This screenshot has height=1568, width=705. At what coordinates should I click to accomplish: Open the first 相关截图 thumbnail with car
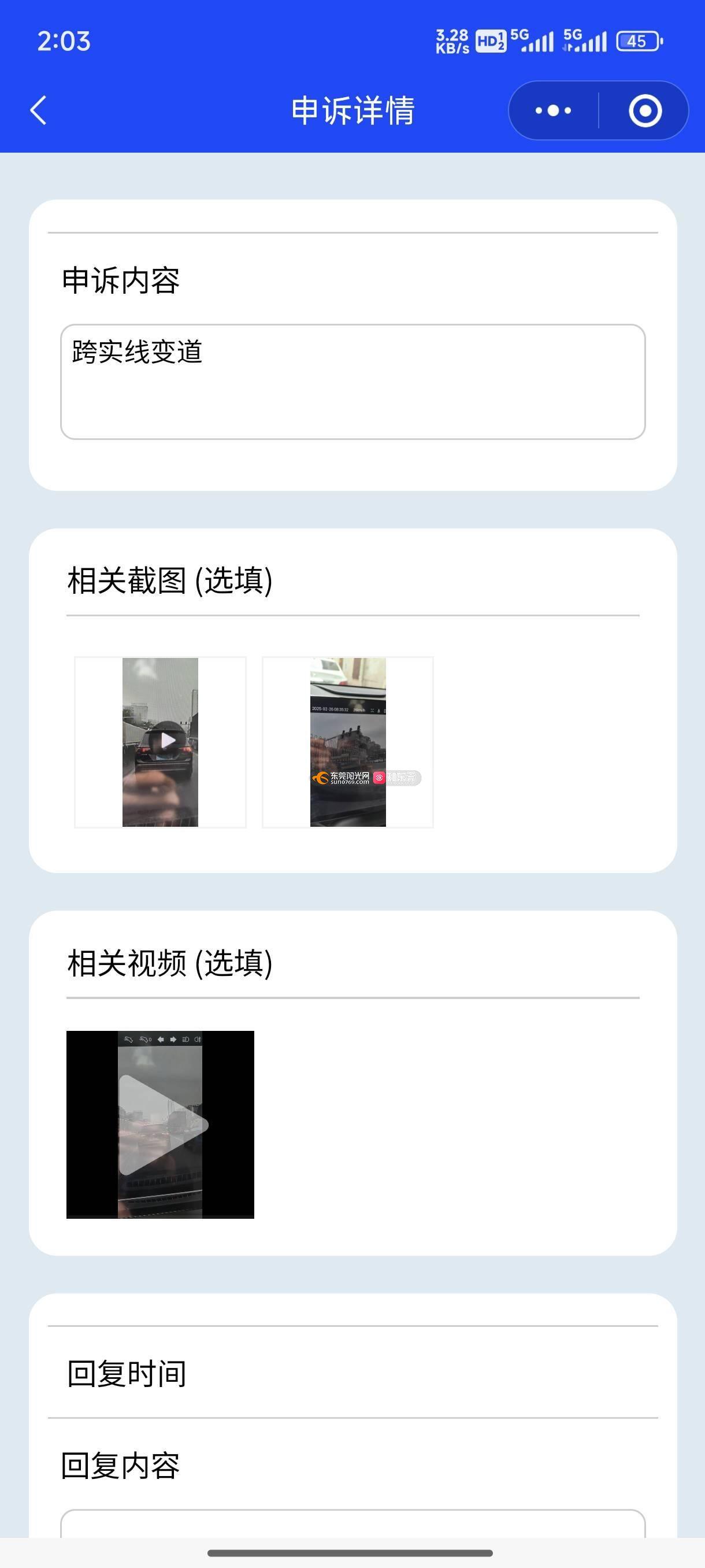coord(161,742)
